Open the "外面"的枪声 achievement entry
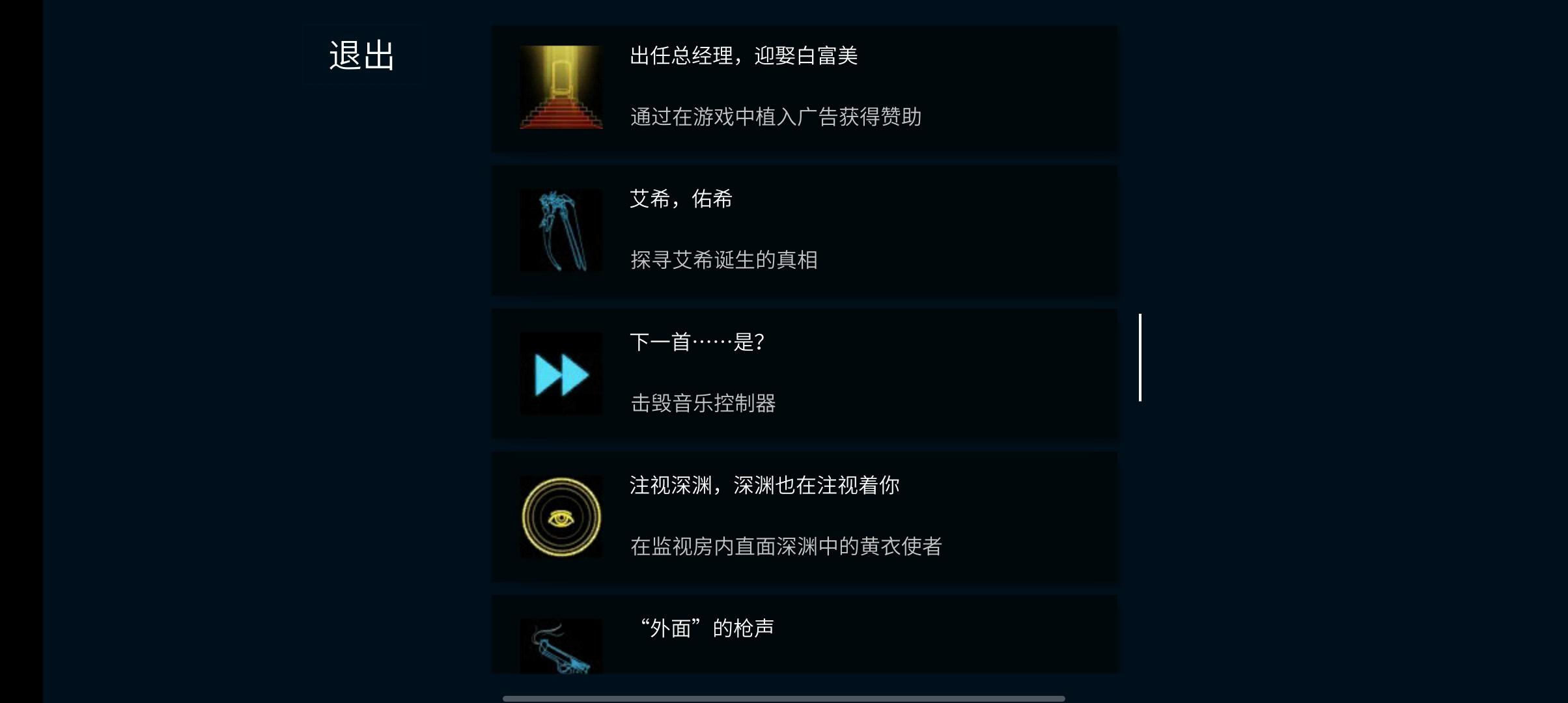This screenshot has width=1568, height=703. click(x=804, y=634)
